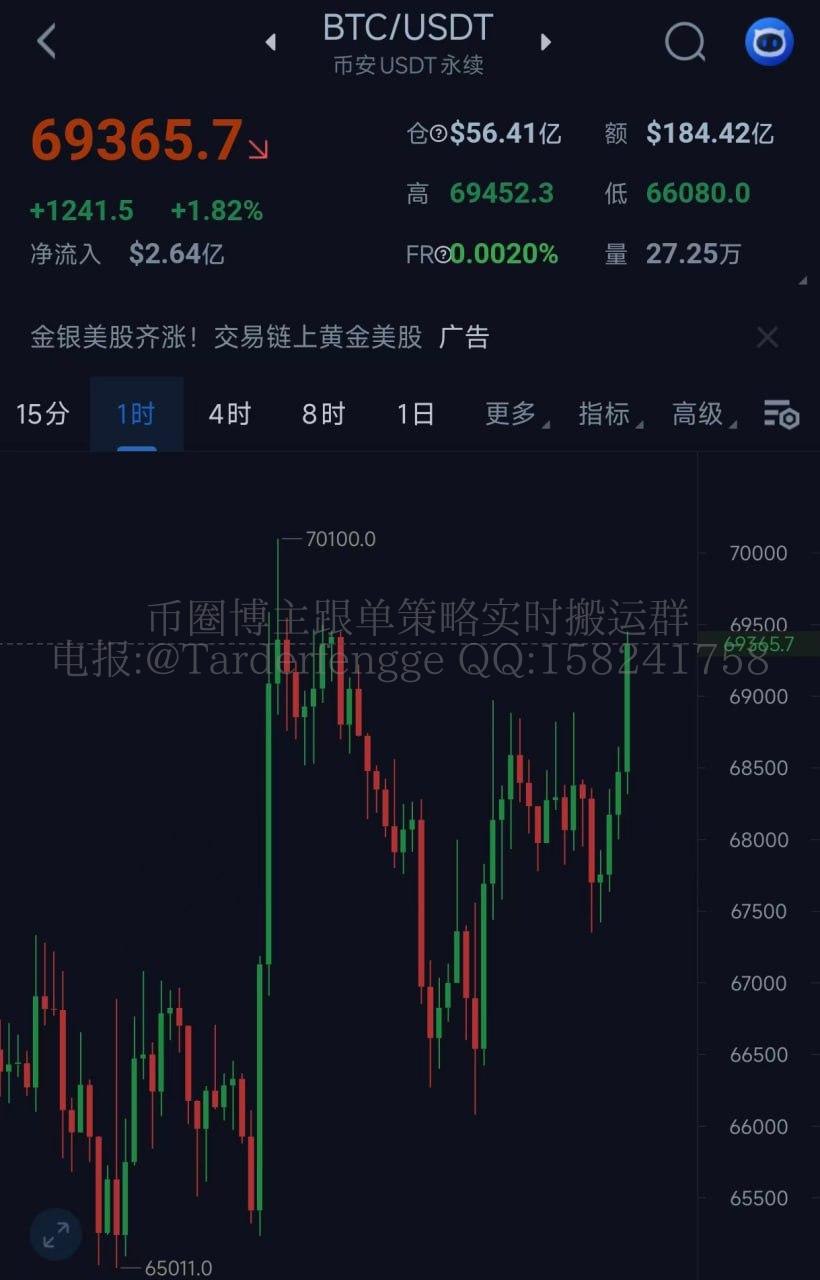Select the 15分 timeframe
The image size is (820, 1280).
[x=43, y=413]
